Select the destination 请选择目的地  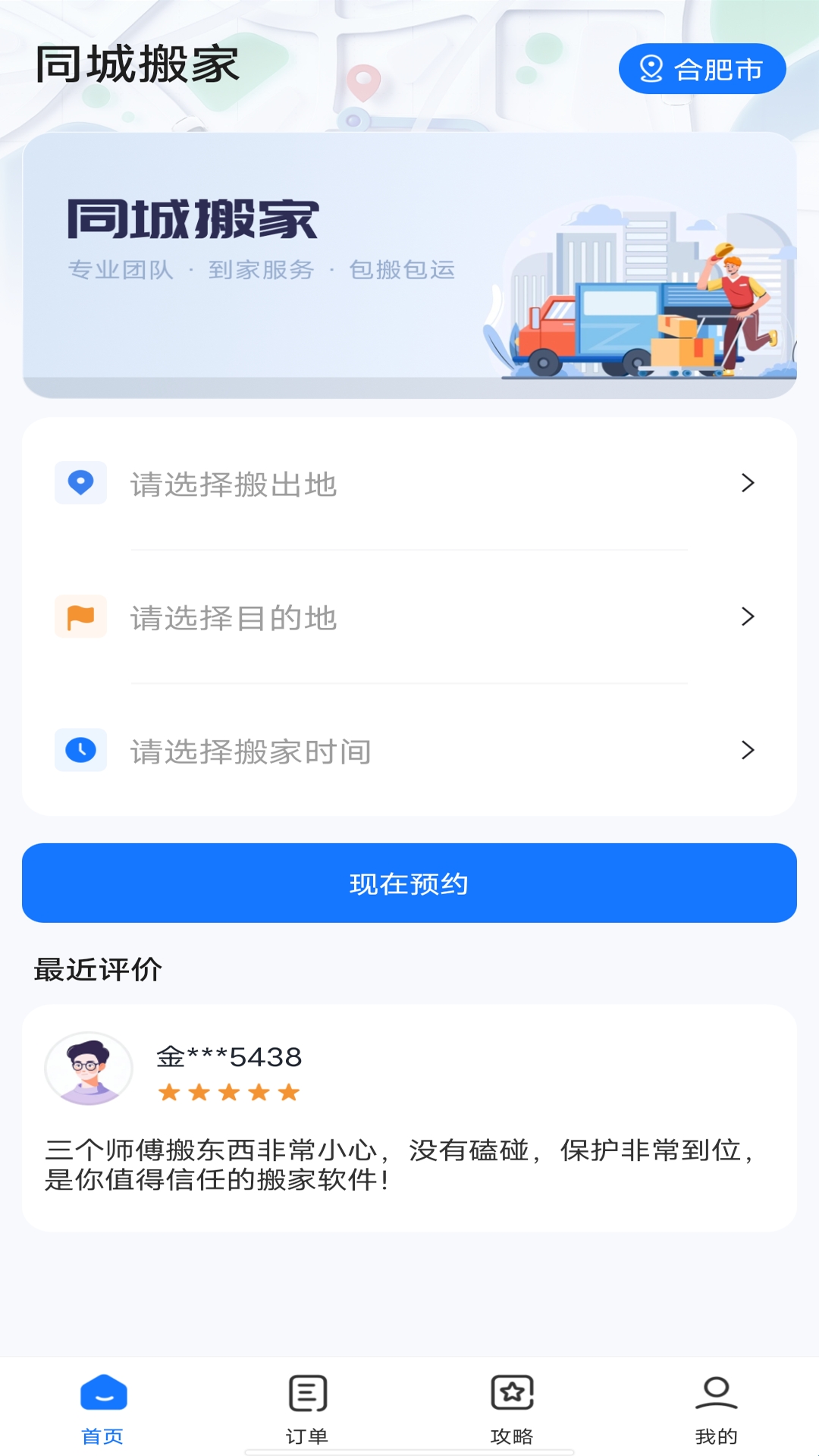click(409, 617)
